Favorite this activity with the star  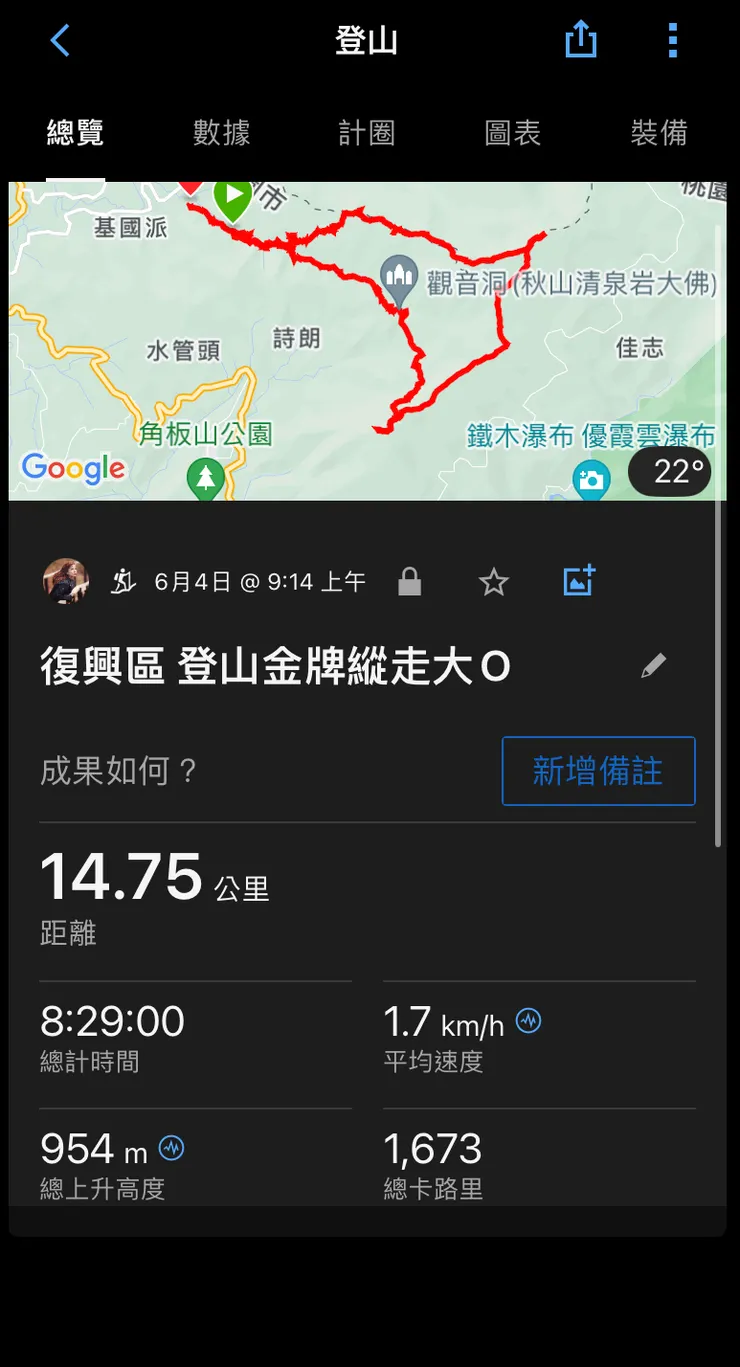tap(493, 580)
